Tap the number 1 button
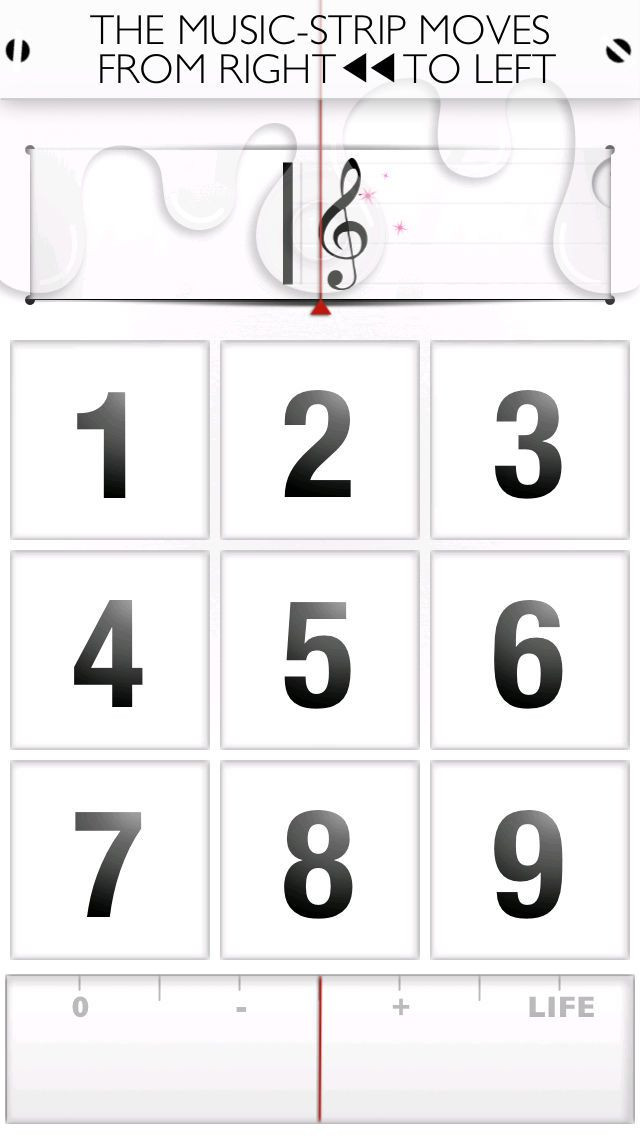 [110, 440]
